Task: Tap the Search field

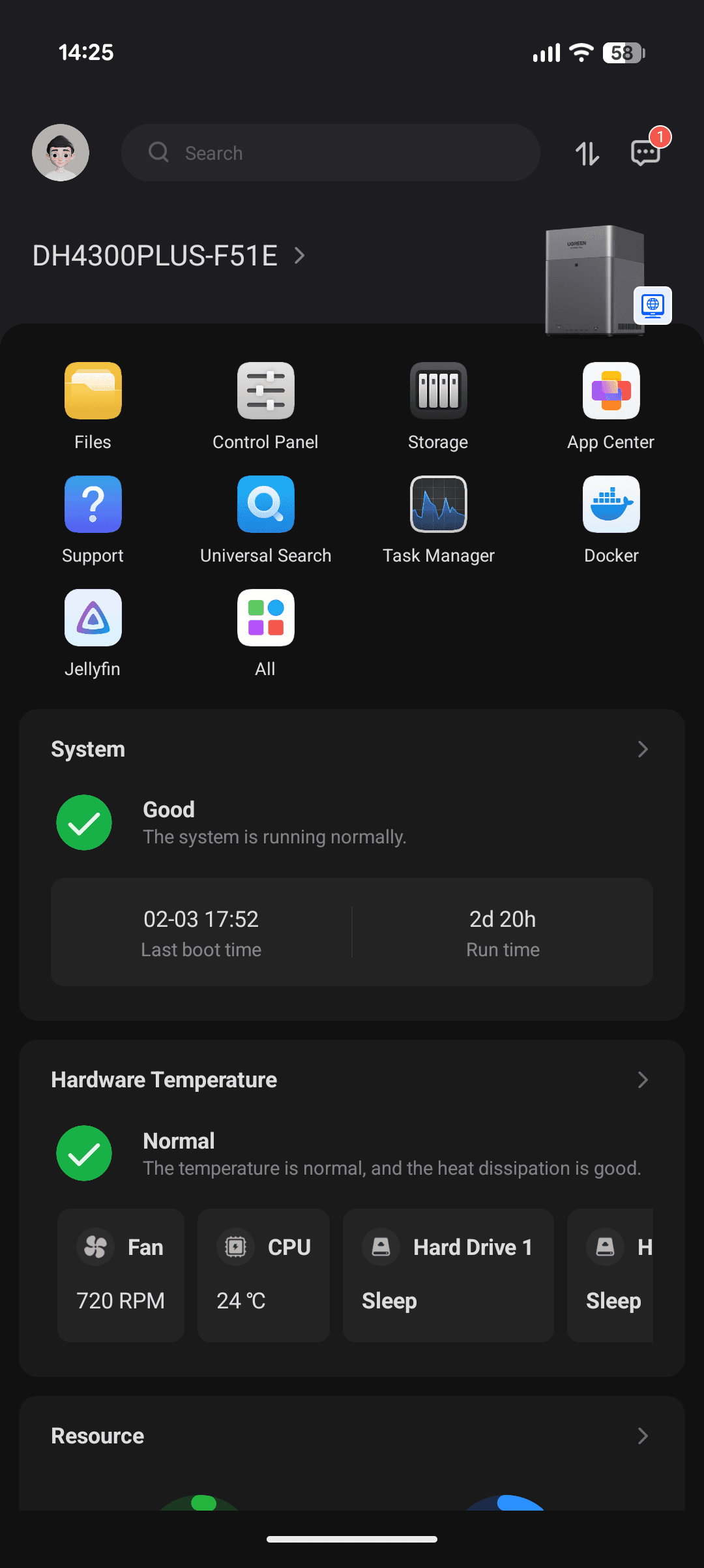Action: 330,153
